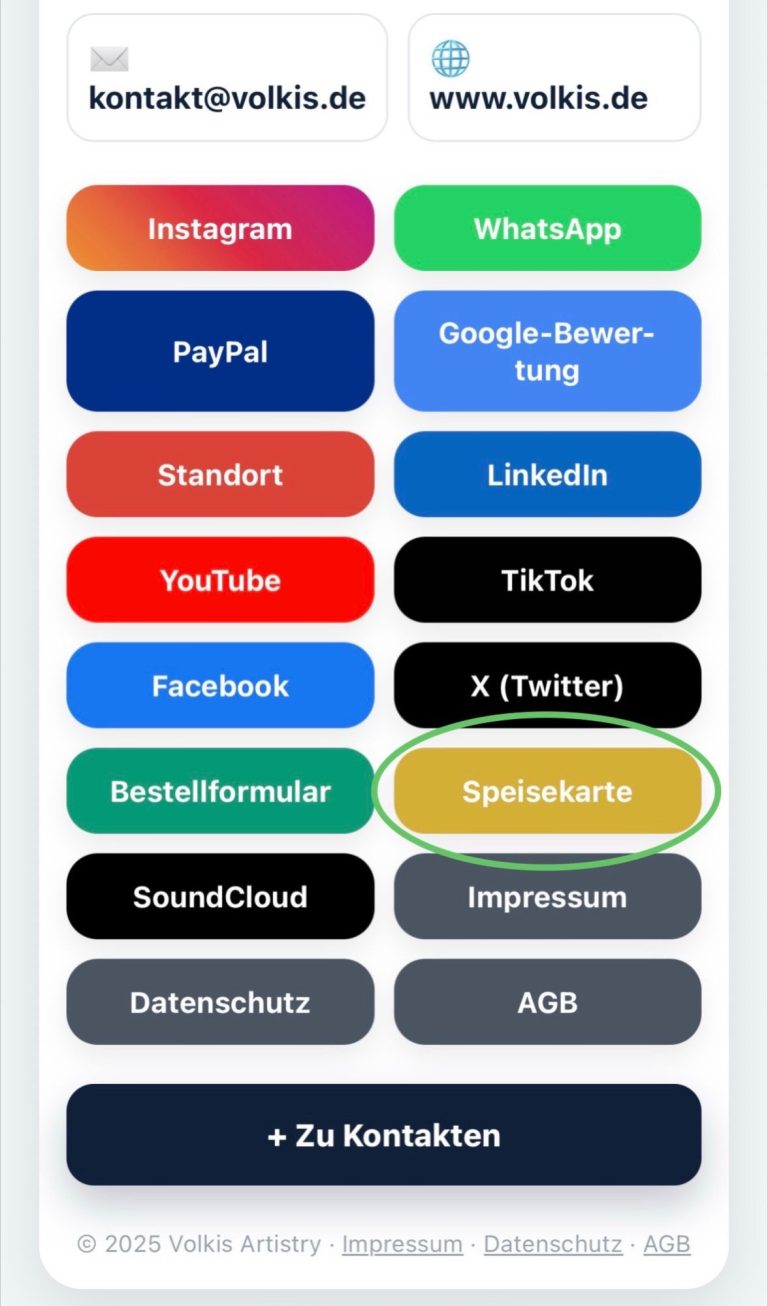Tap the gray Datenschutz button

click(x=220, y=1002)
